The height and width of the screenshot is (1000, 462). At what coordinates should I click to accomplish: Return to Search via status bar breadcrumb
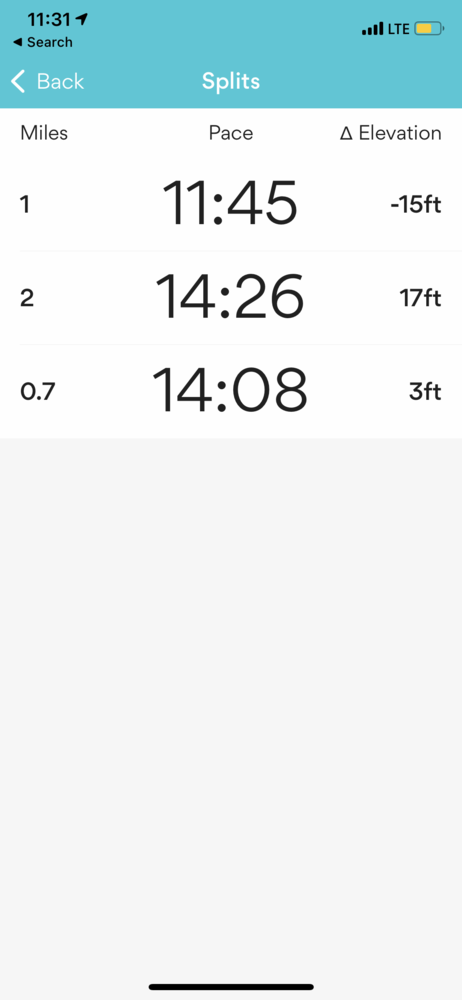pos(43,43)
